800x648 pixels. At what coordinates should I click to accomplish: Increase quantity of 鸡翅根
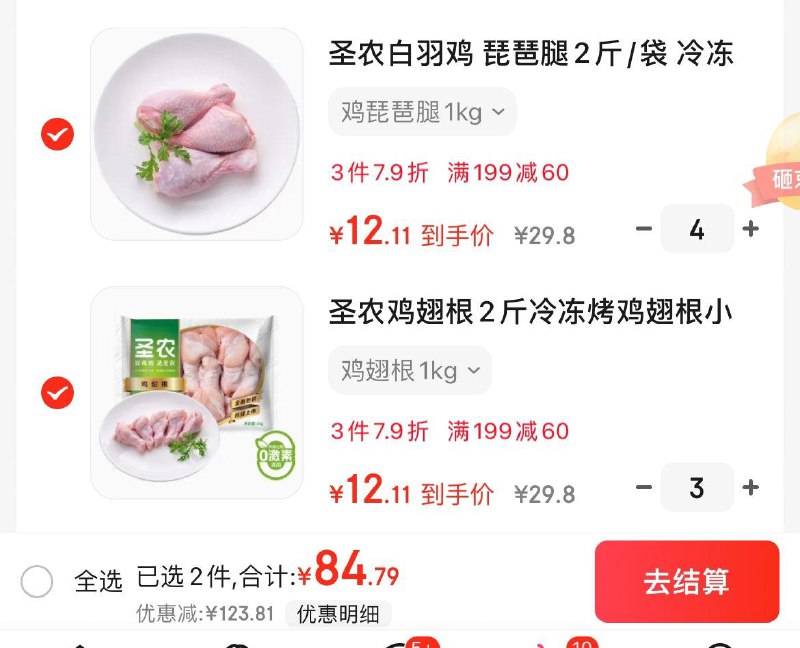tap(751, 488)
